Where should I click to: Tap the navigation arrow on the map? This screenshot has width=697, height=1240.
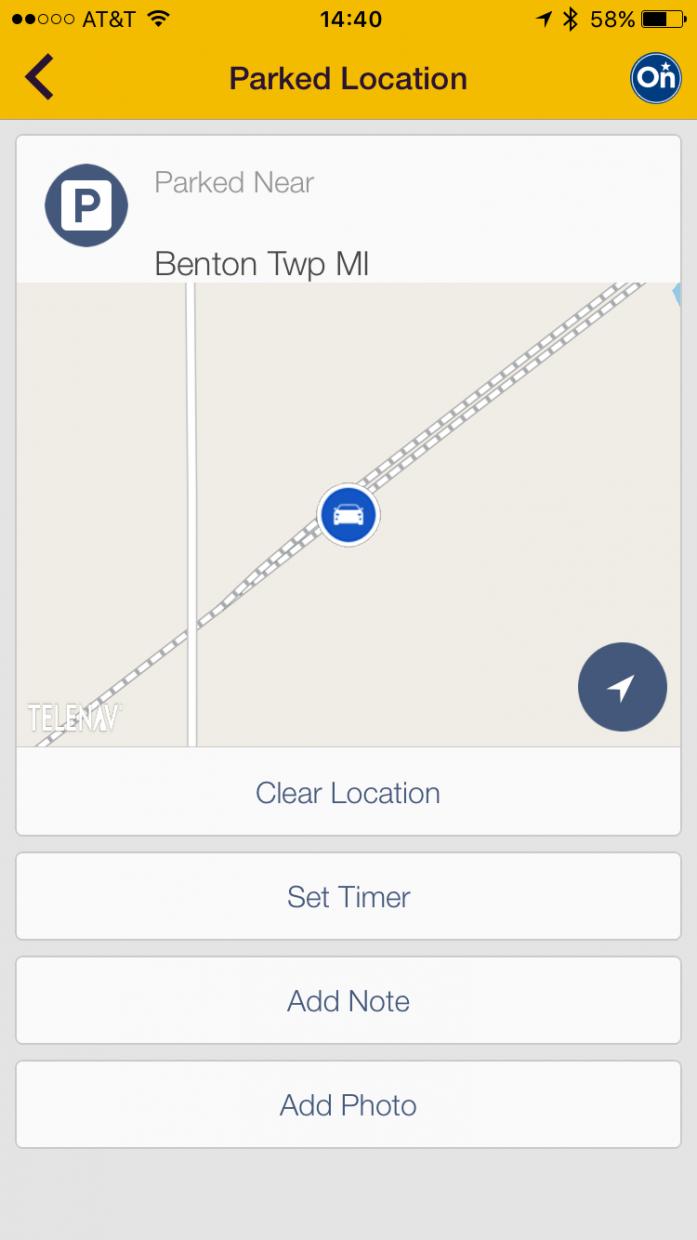click(x=622, y=687)
